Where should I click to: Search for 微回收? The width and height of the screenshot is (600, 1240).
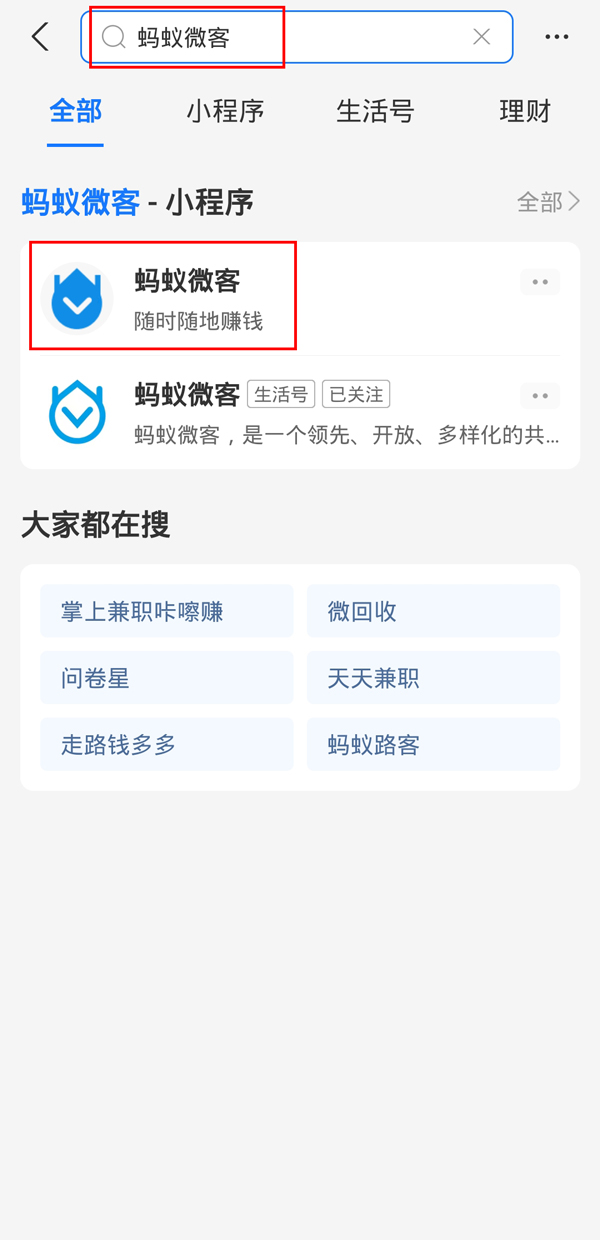click(x=433, y=611)
